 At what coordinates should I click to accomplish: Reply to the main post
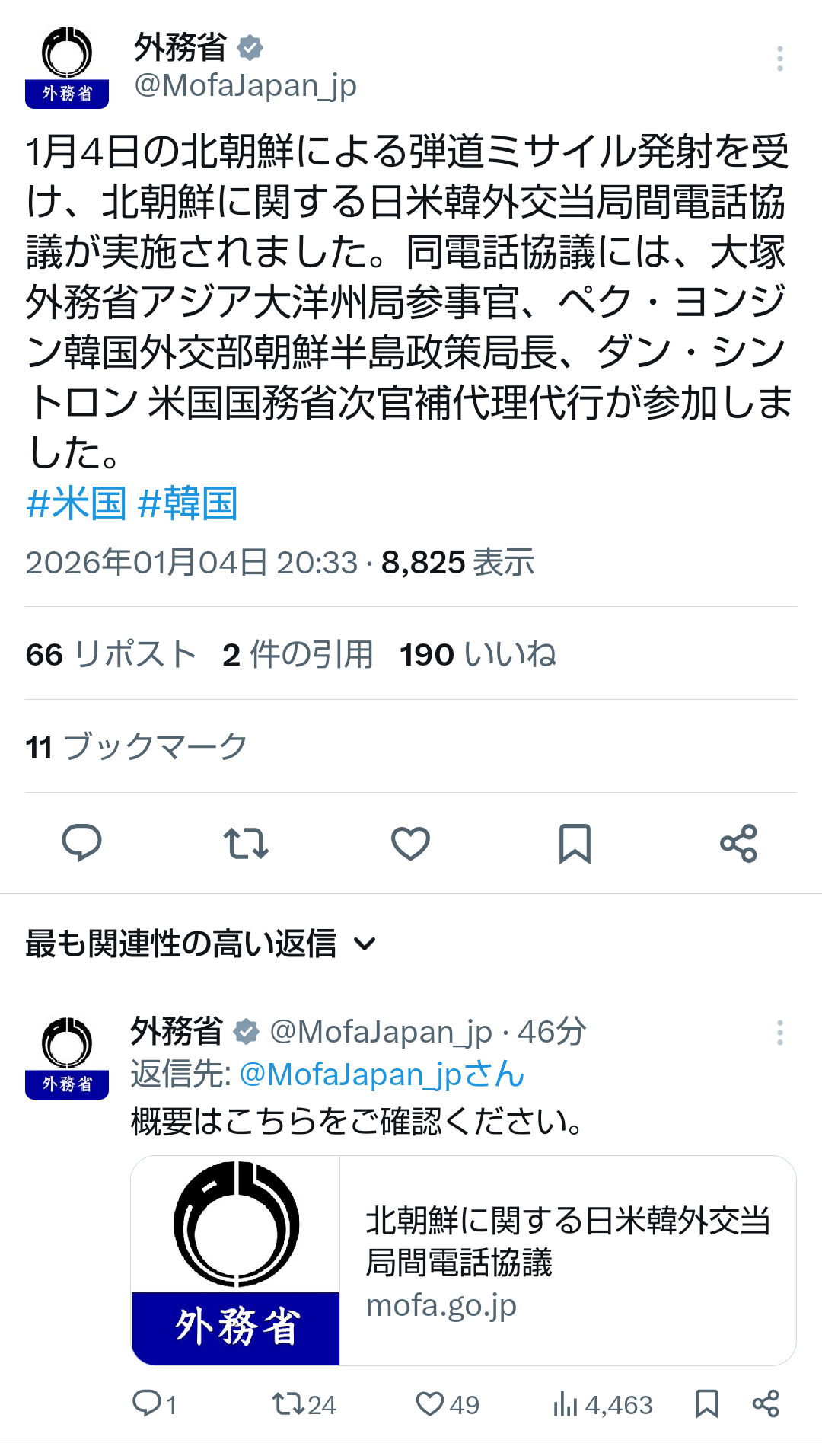coord(81,843)
